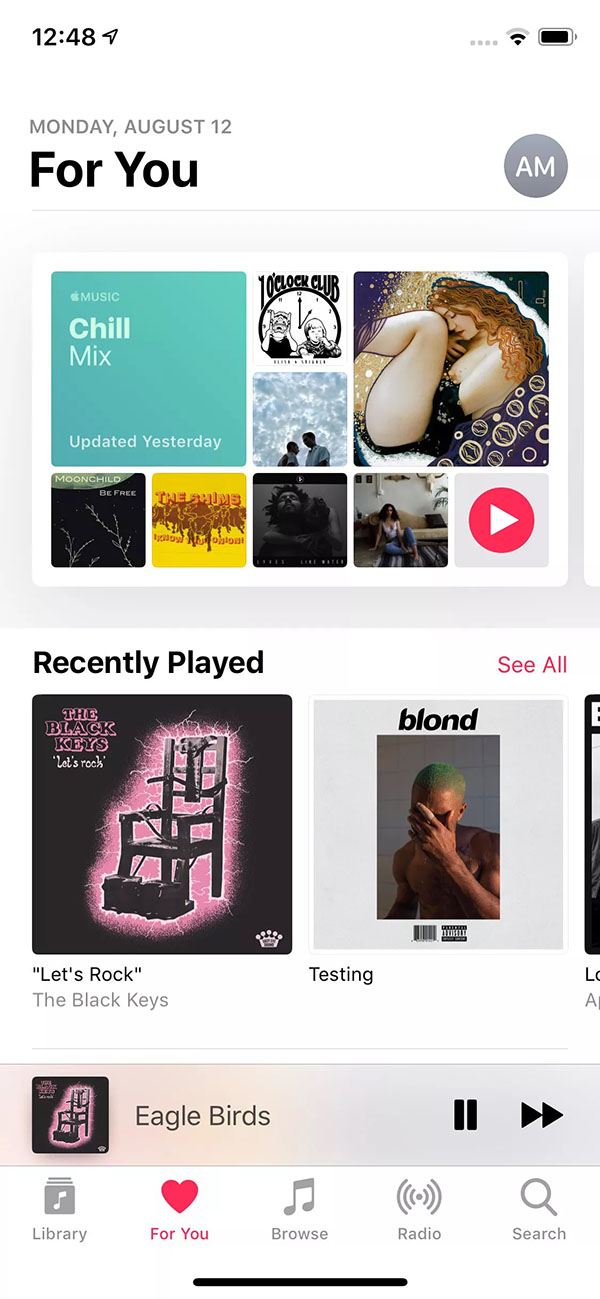See All recently played items
600x1299 pixels.
[532, 665]
